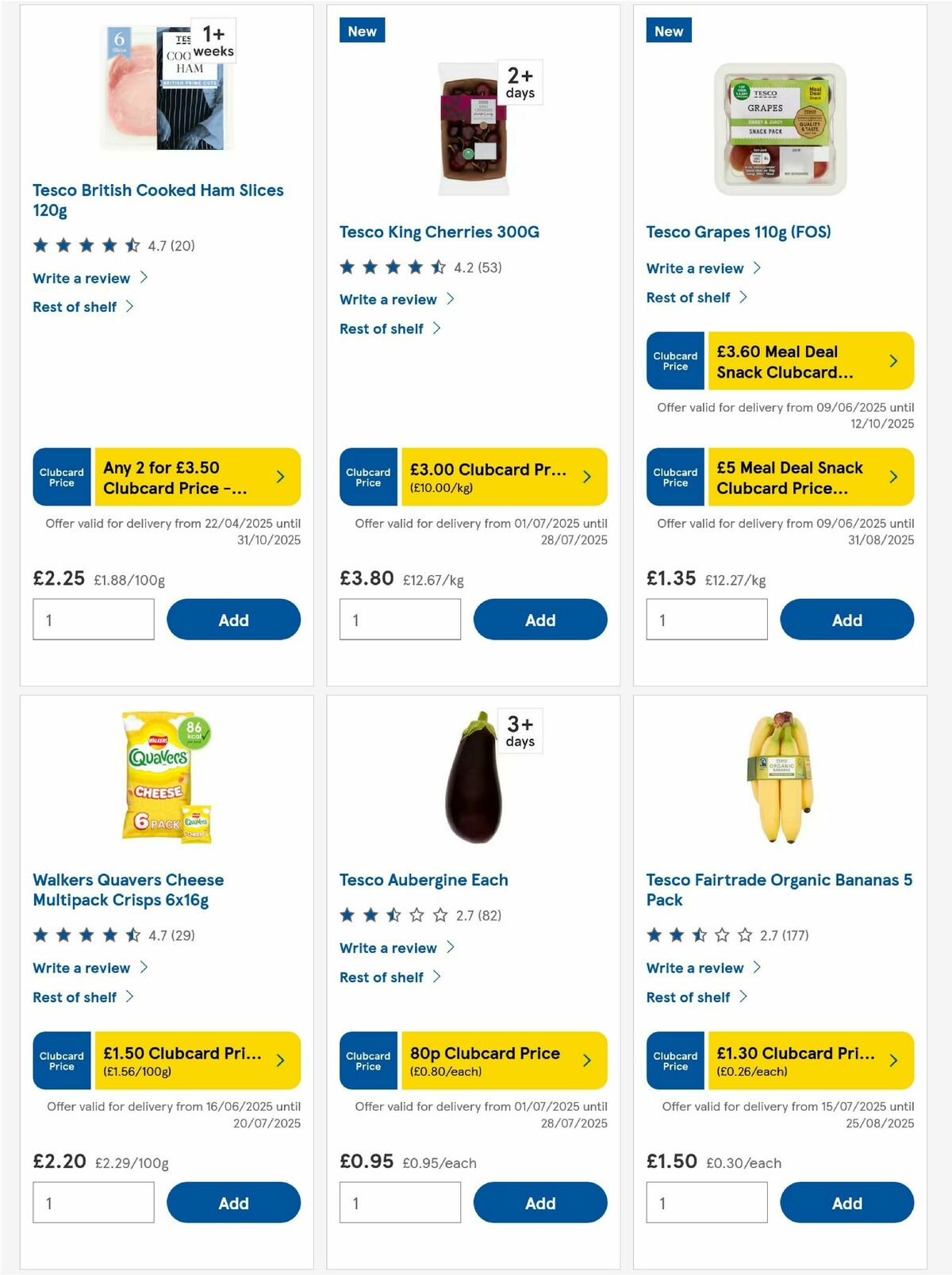Select the Tesco Aubergine Each product title
This screenshot has height=1275, width=952.
(x=424, y=880)
